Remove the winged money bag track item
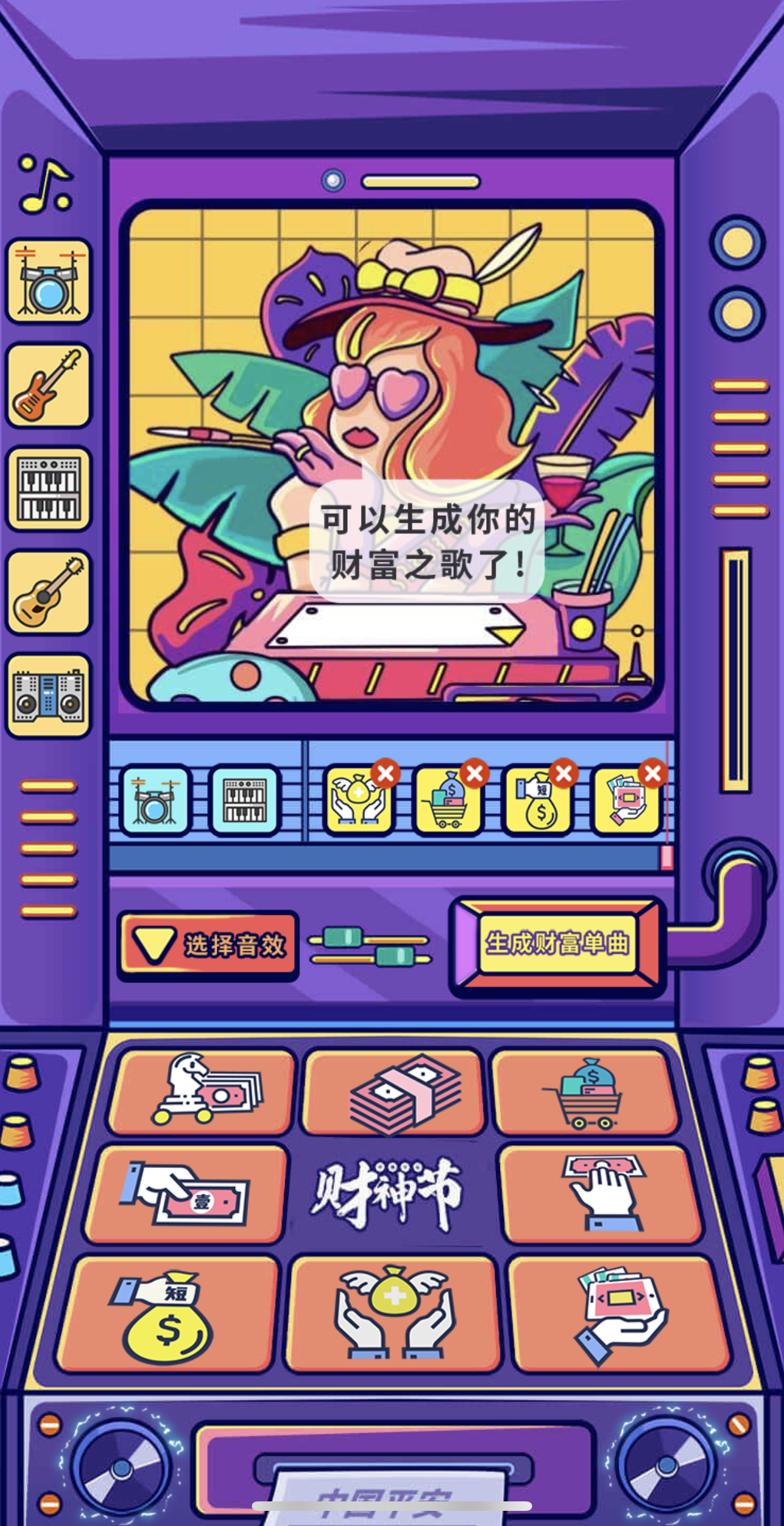This screenshot has width=784, height=1526. pos(385,773)
